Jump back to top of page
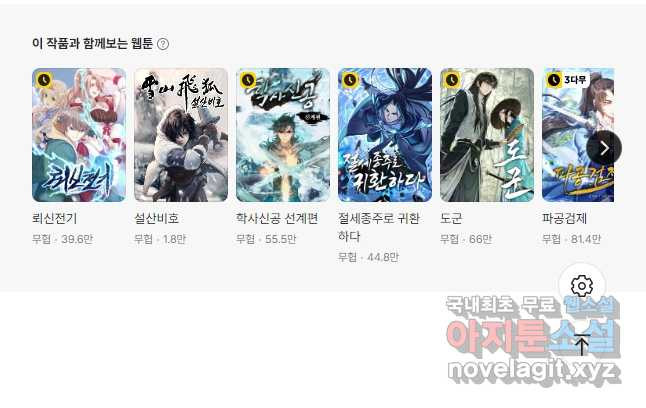The image size is (646, 408). click(x=581, y=346)
